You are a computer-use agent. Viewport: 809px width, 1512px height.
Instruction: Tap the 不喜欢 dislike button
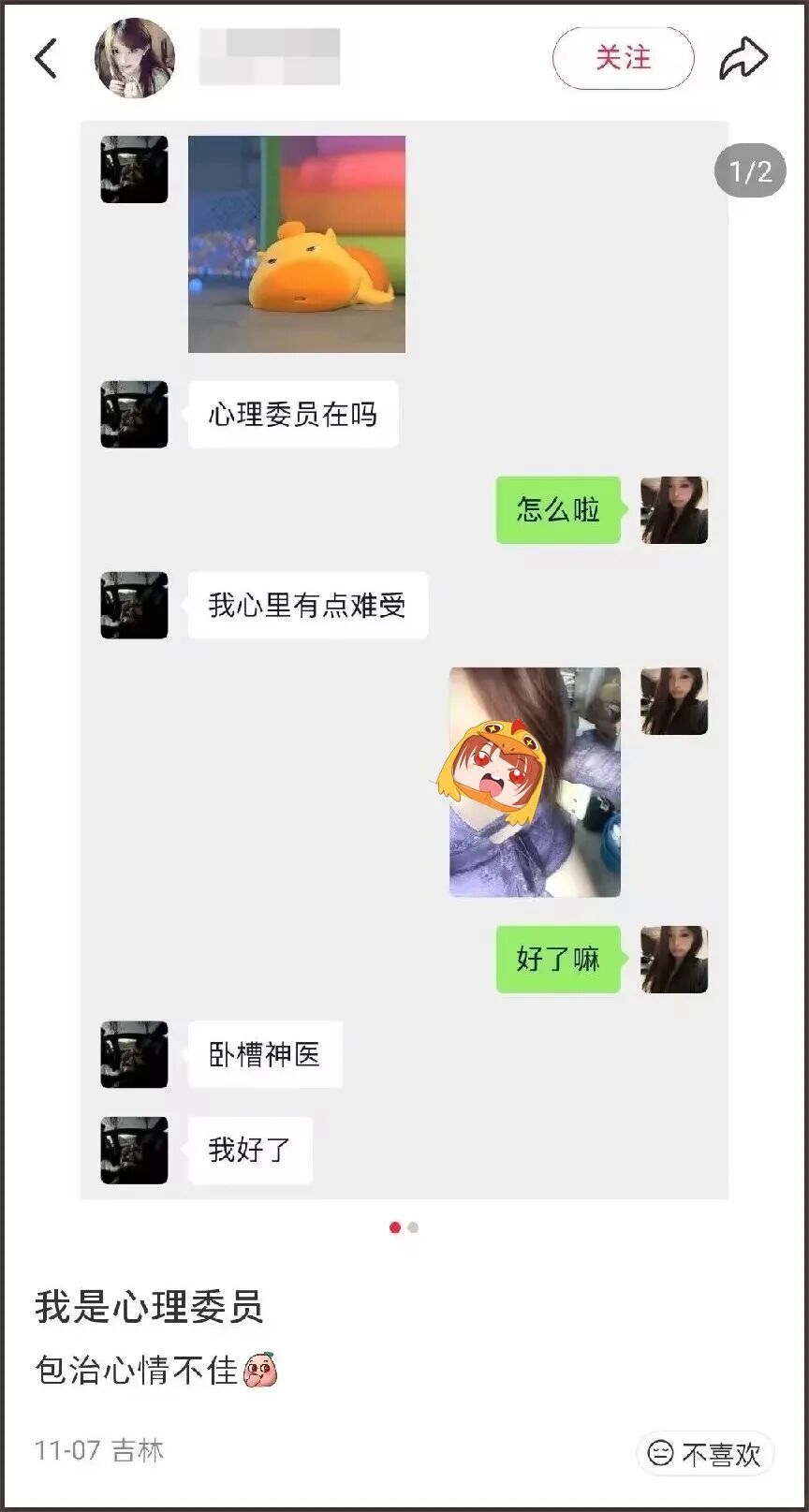point(705,1453)
